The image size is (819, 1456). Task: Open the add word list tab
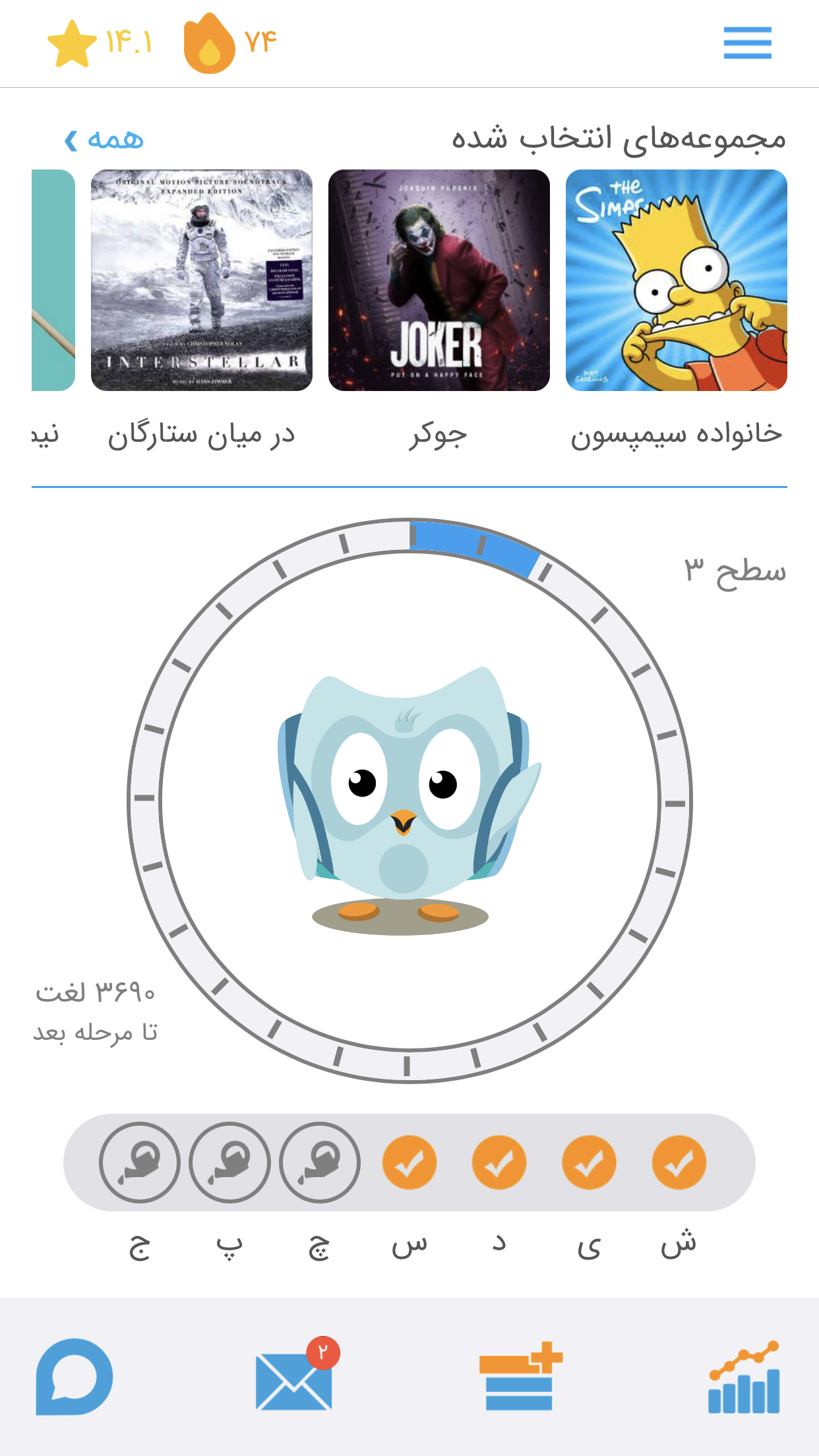[x=520, y=1377]
